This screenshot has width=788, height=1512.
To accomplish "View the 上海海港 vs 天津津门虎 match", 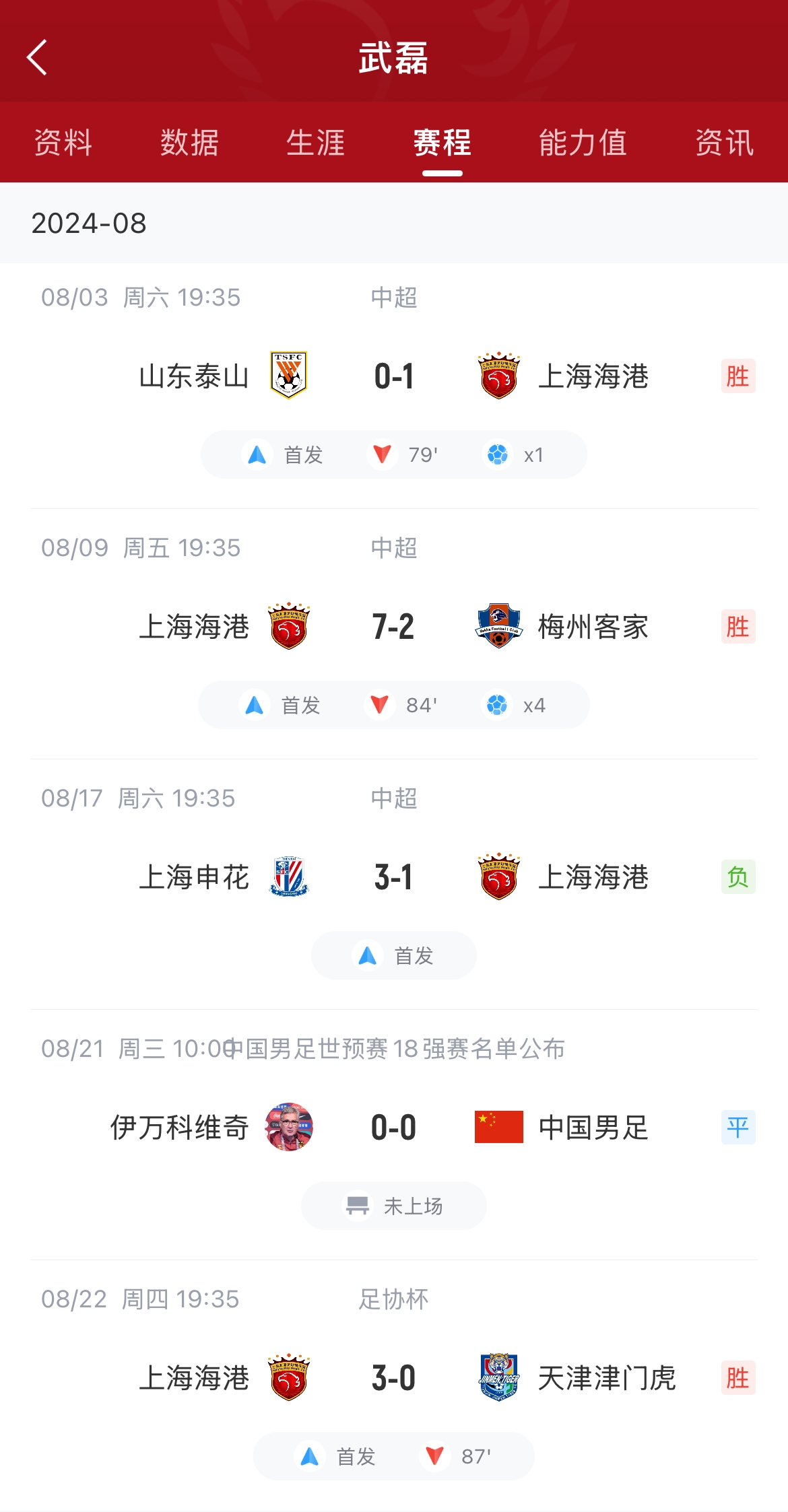I will coord(394,1378).
